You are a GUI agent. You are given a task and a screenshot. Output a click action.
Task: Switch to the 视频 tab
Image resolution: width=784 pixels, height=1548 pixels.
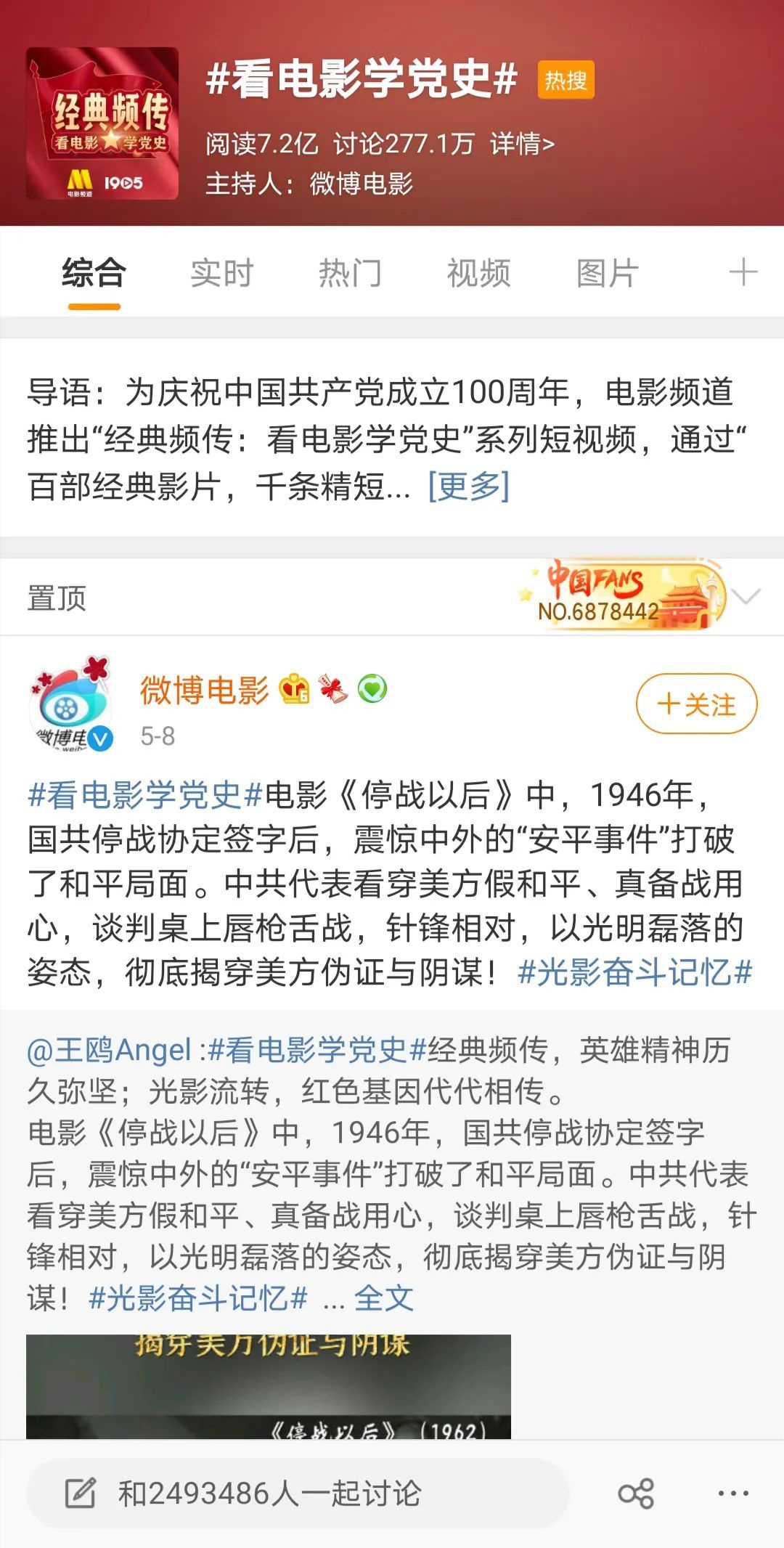point(478,273)
